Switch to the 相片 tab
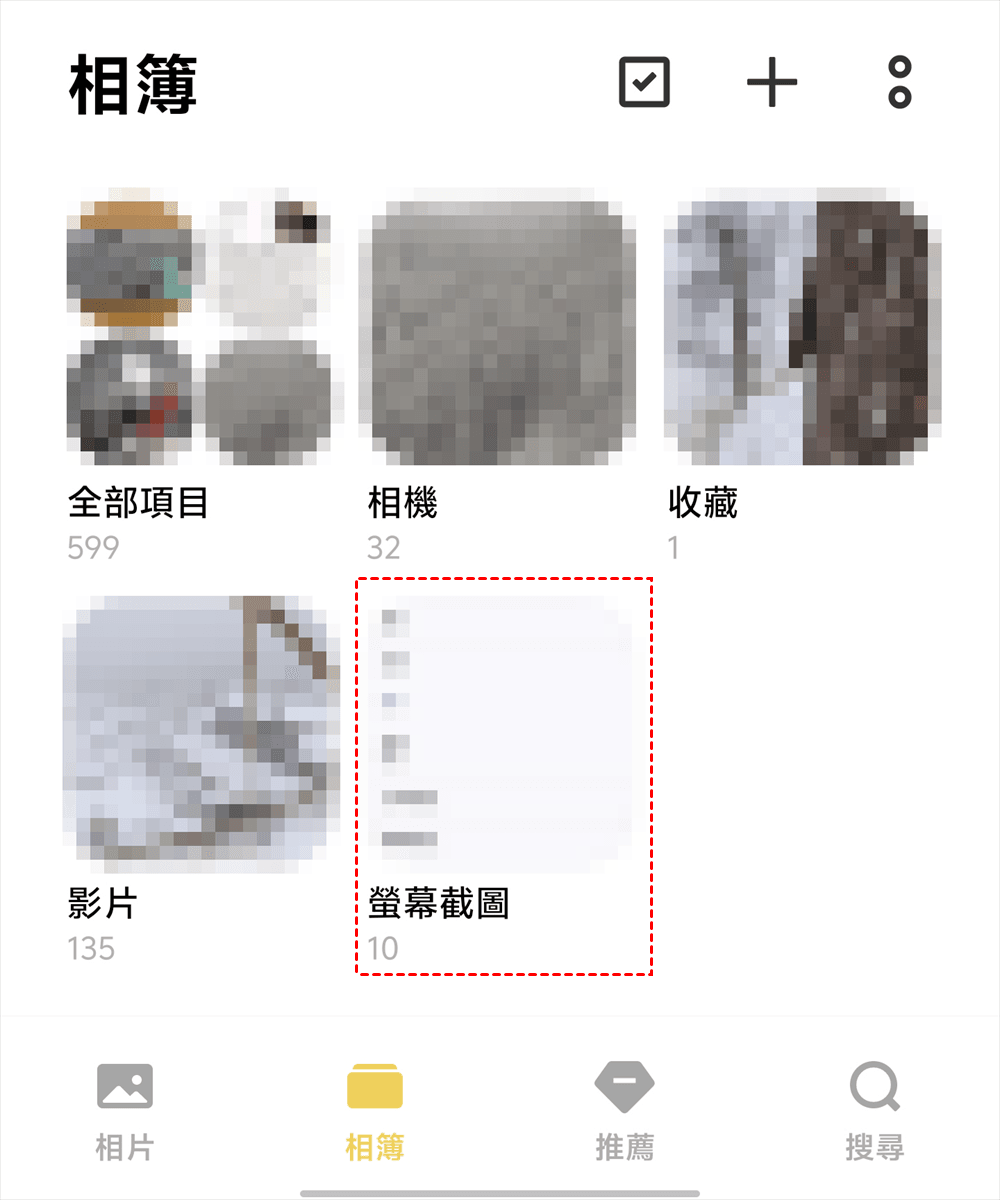Image resolution: width=1000 pixels, height=1200 pixels. click(125, 1110)
